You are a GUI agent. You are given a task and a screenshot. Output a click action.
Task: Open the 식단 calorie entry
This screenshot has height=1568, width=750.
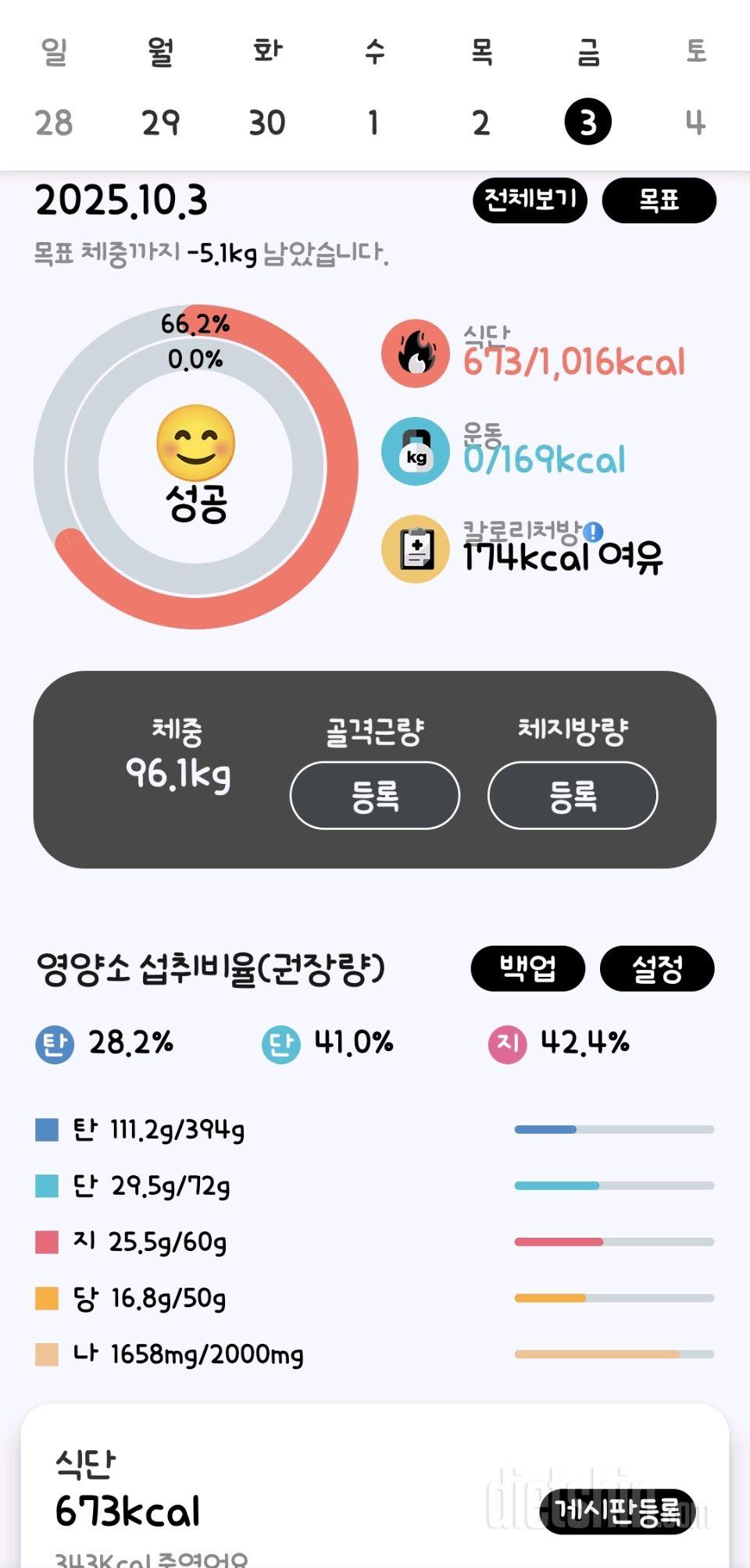point(573,355)
